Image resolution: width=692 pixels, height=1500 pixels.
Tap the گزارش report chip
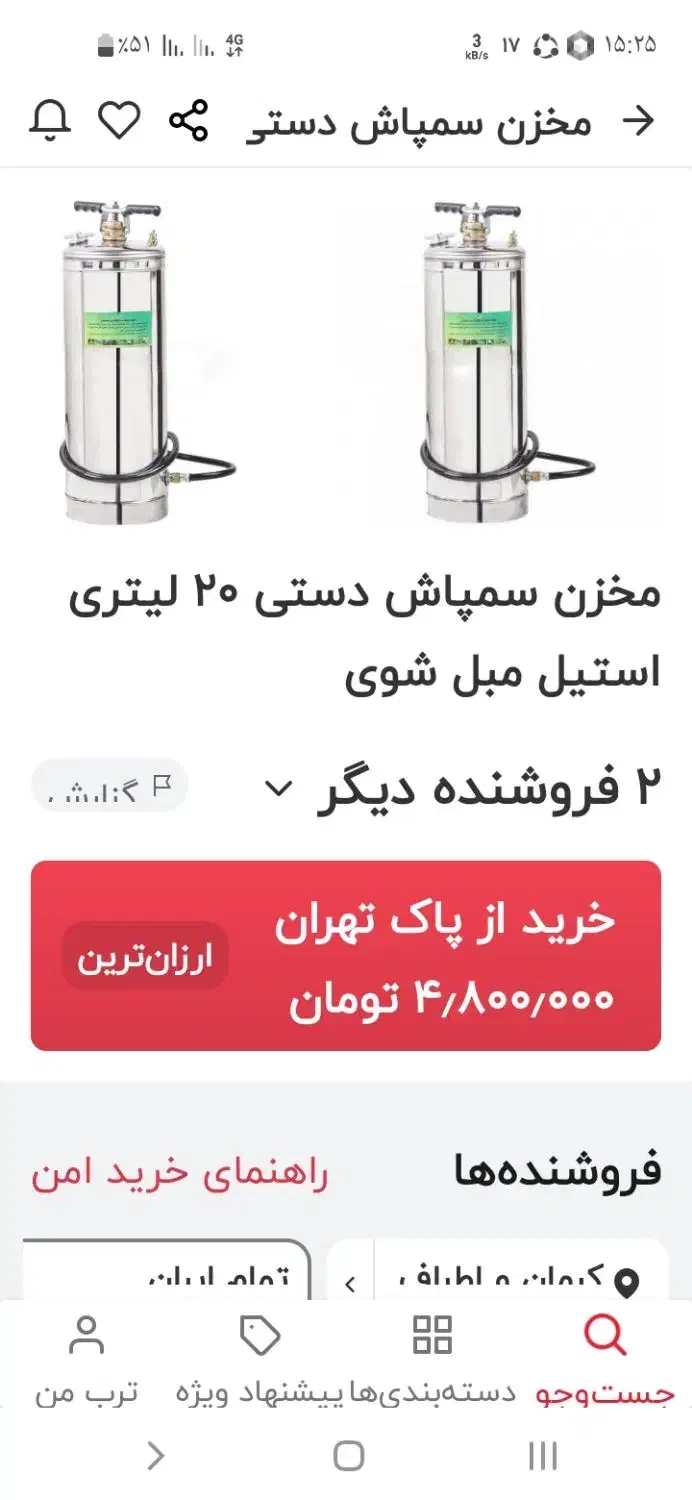click(110, 786)
